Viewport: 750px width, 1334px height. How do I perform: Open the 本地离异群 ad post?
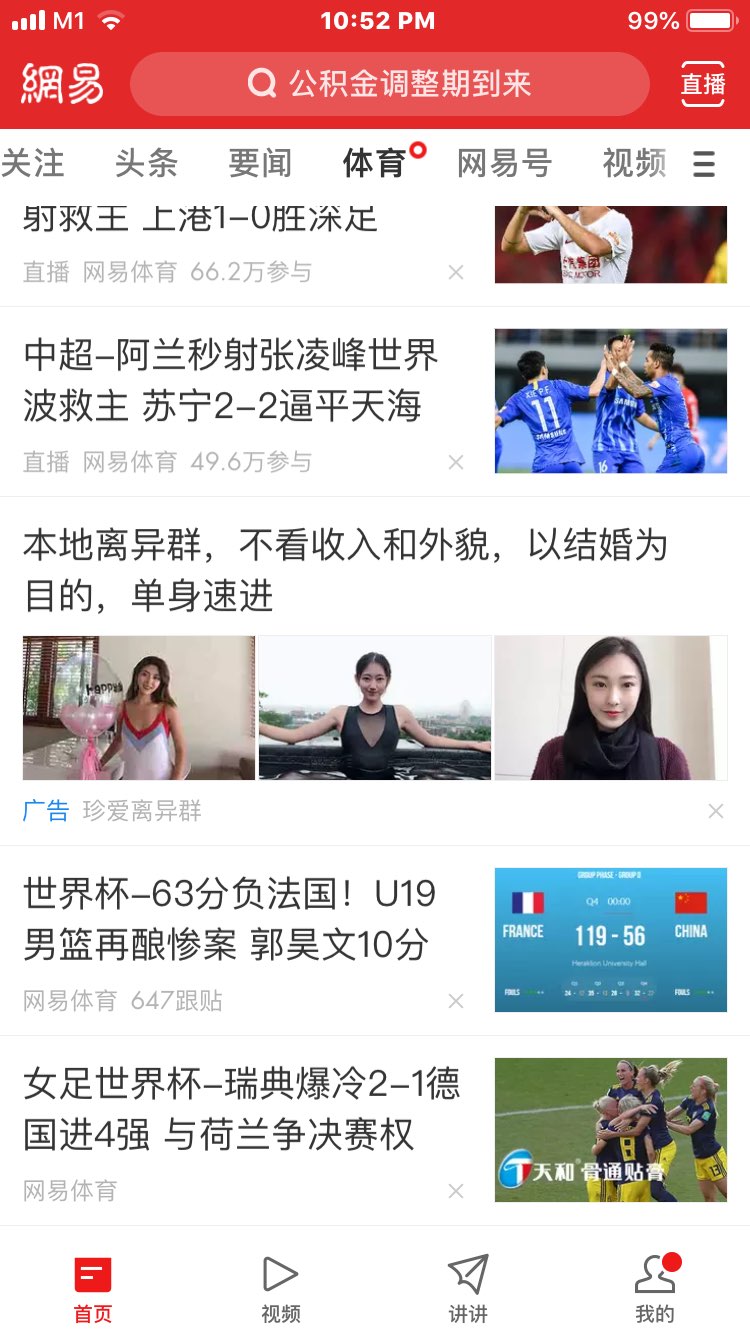[345, 571]
